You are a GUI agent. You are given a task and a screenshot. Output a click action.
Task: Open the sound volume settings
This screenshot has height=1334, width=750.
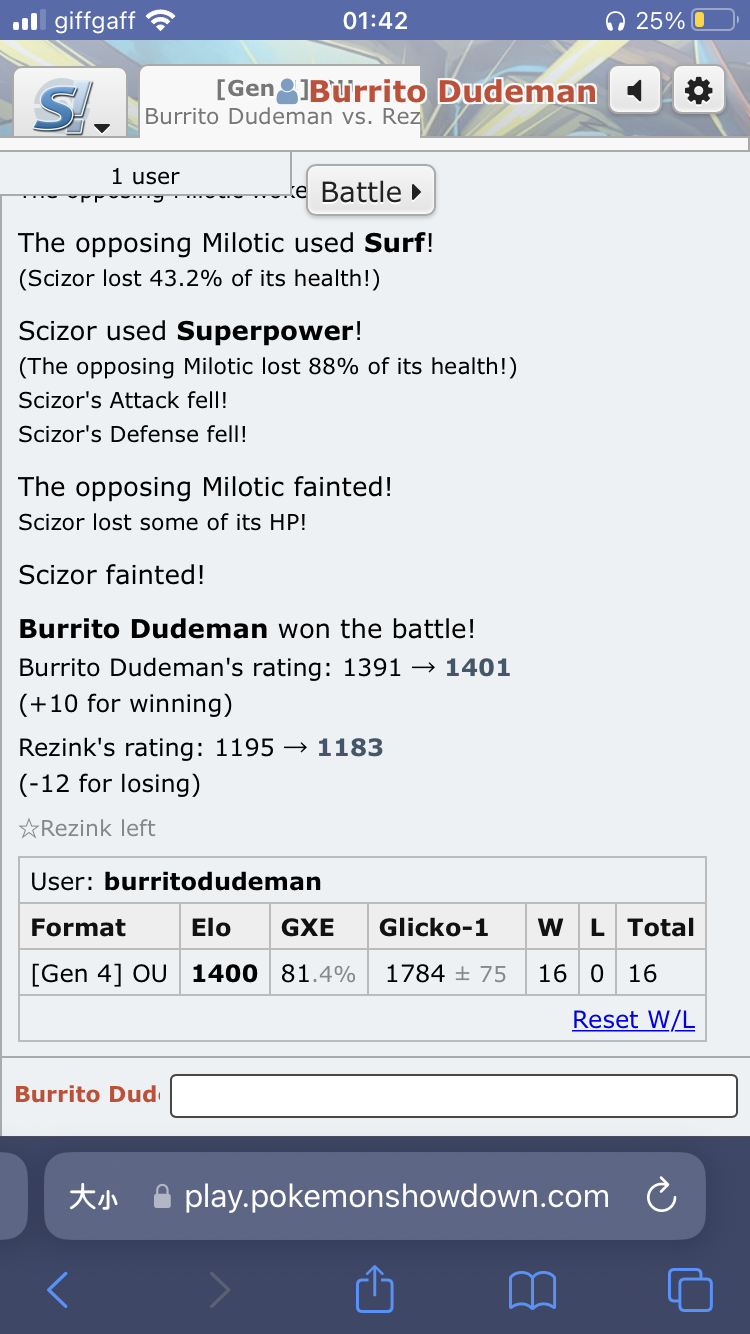(x=634, y=92)
